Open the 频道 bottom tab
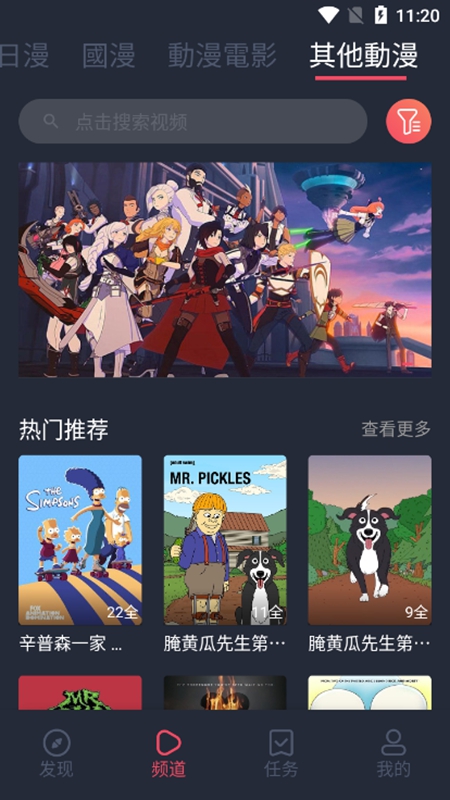This screenshot has height=800, width=450. (x=168, y=753)
